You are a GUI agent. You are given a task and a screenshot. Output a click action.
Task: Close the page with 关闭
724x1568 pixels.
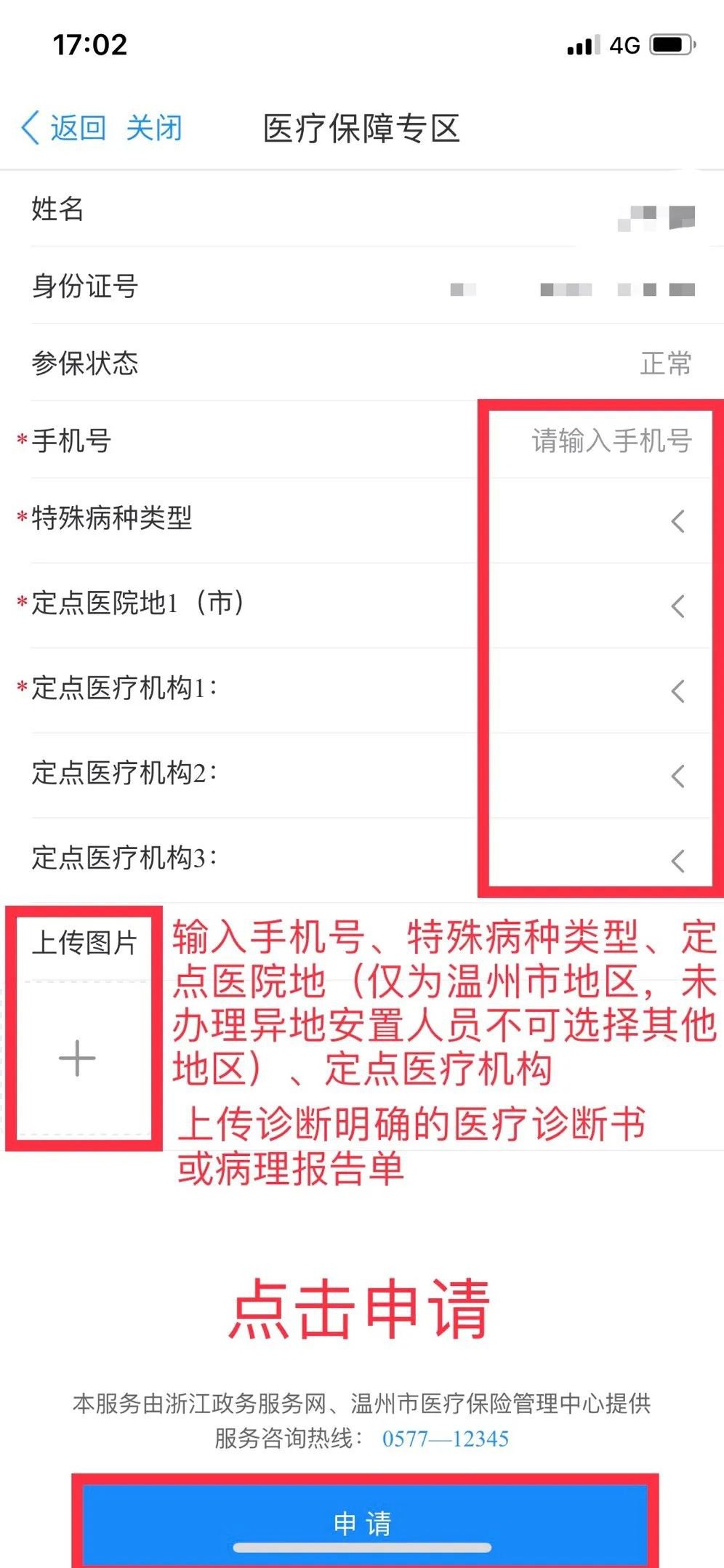coord(154,129)
